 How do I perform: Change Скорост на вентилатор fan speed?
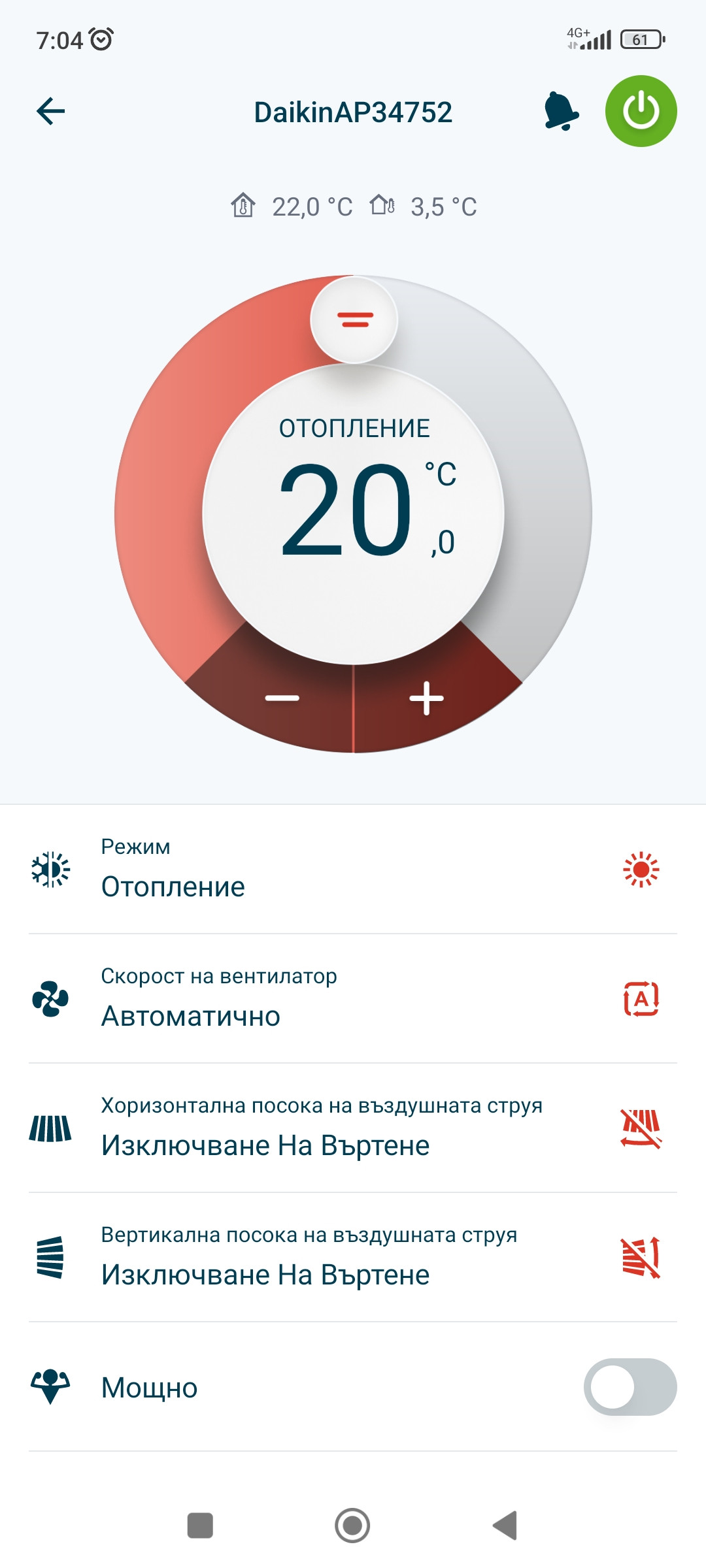click(x=353, y=998)
